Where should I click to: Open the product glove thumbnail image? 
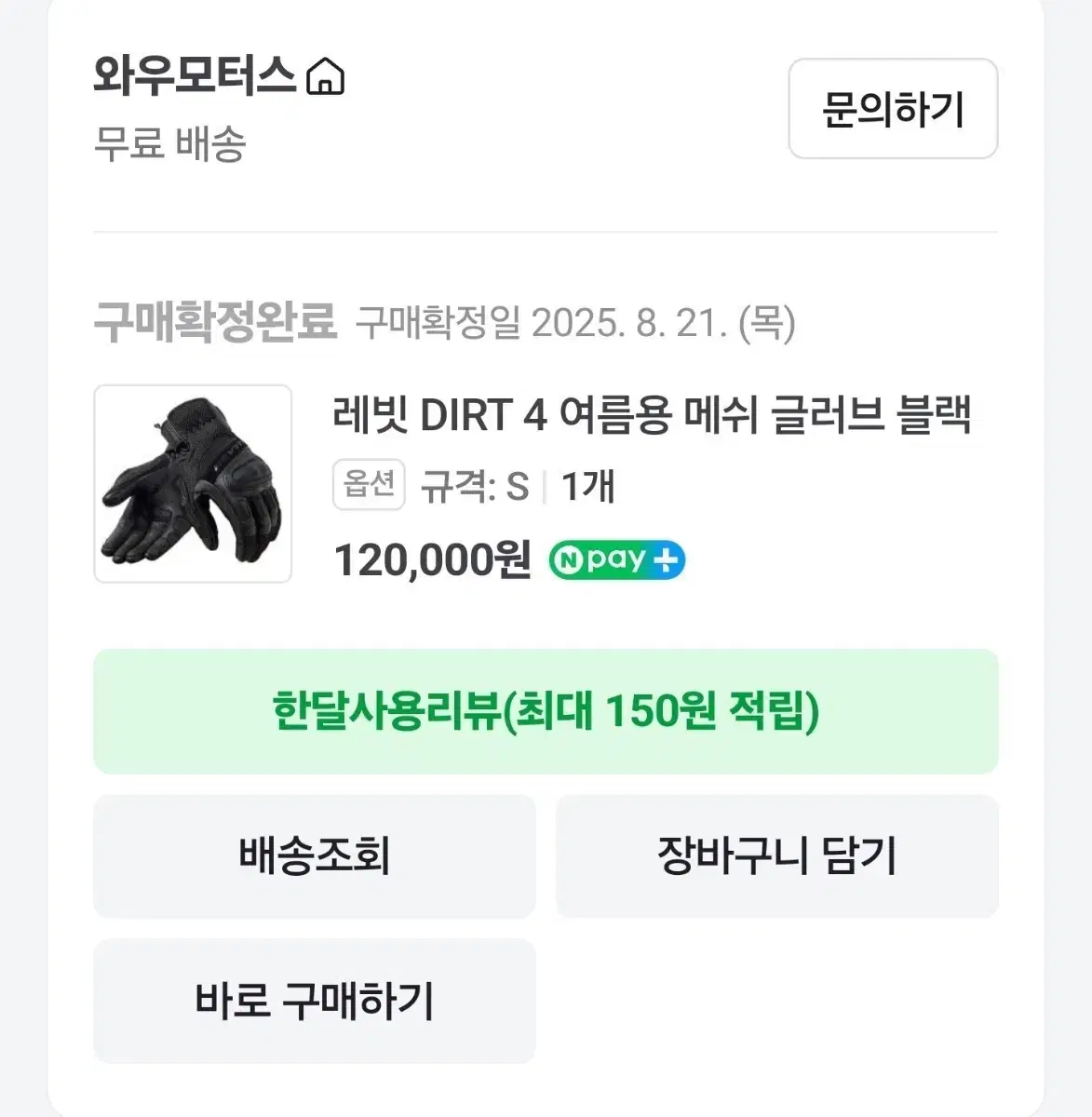click(x=192, y=484)
